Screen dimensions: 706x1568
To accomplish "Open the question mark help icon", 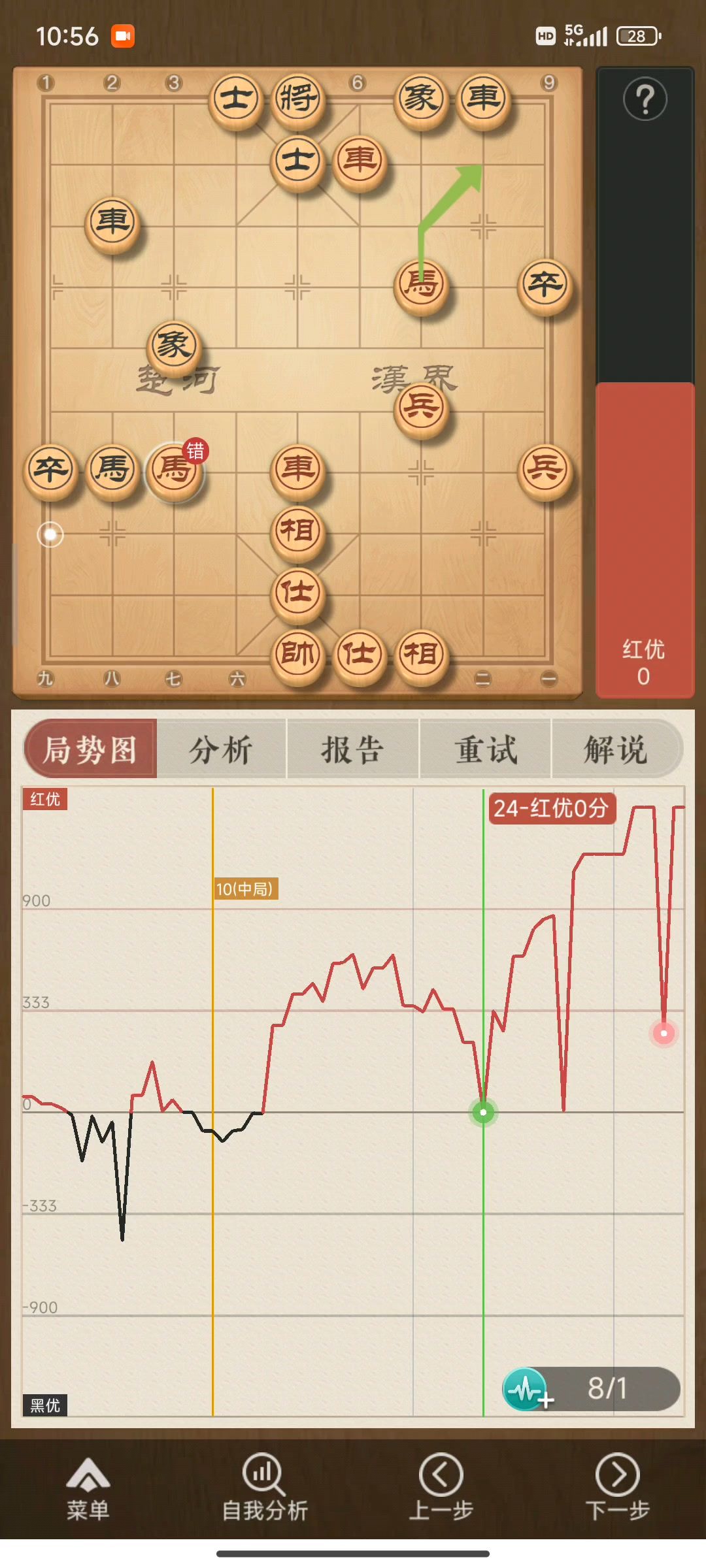I will 645,99.
